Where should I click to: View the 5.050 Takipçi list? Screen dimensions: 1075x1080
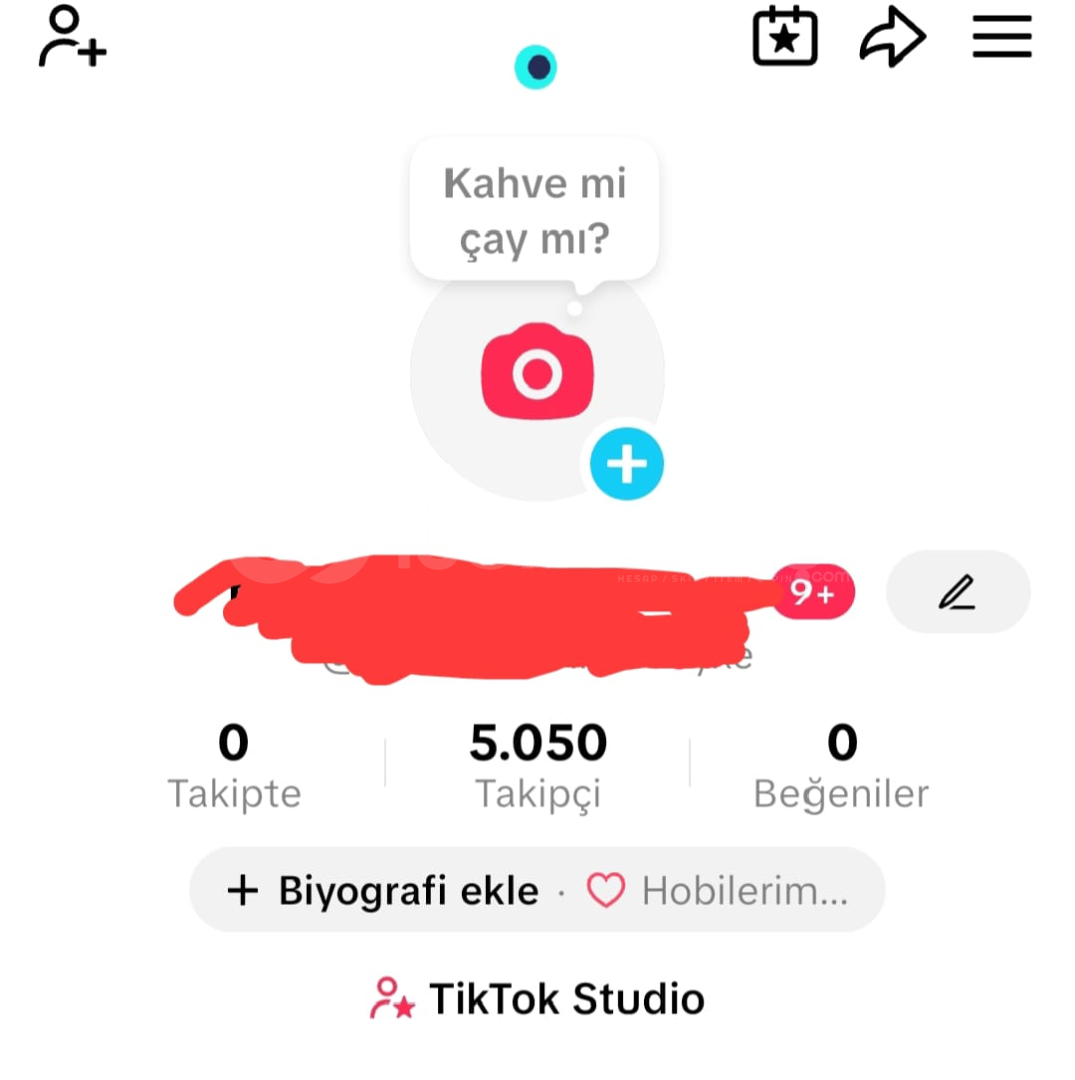pos(538,767)
